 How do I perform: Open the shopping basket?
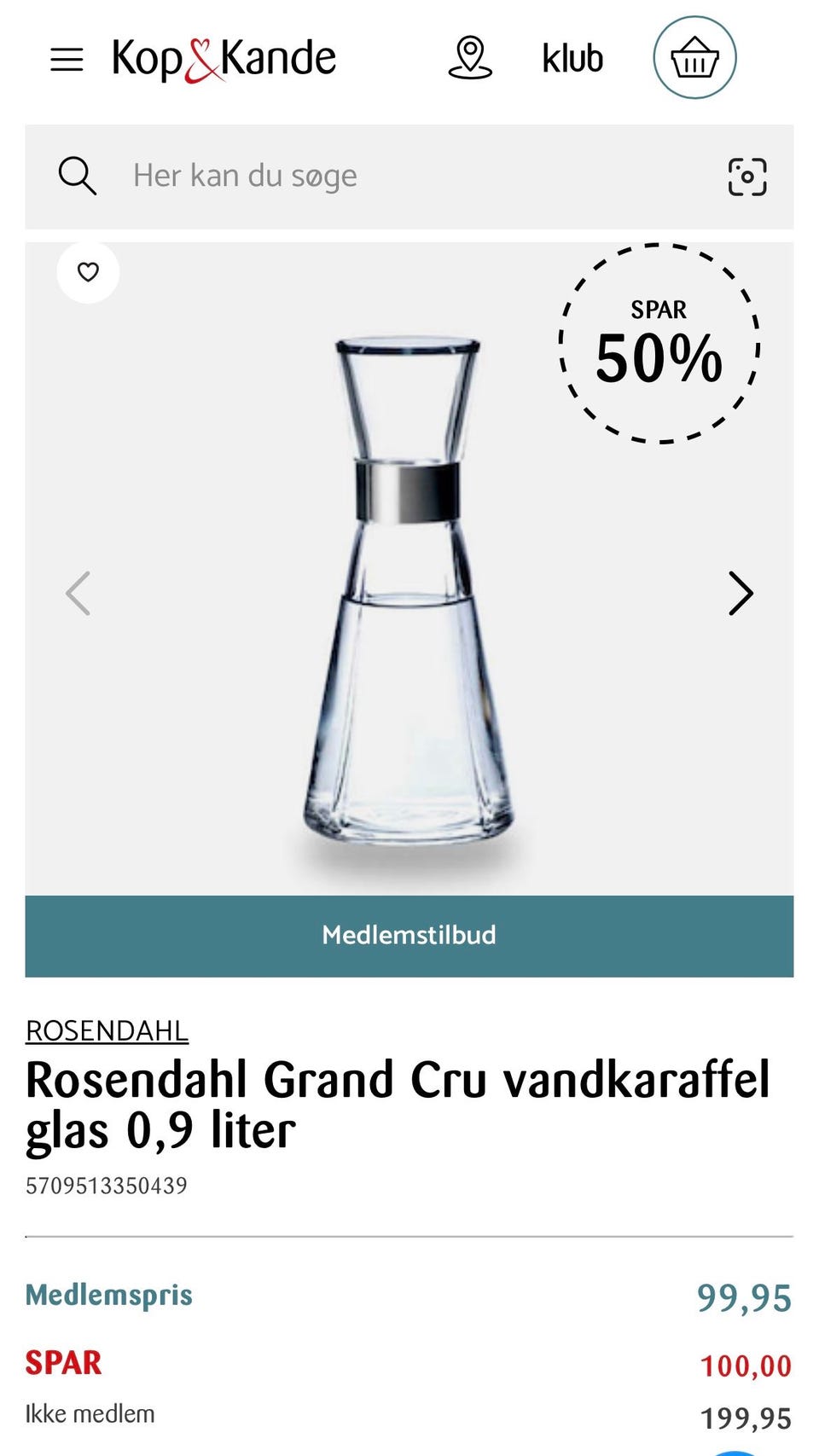(695, 57)
